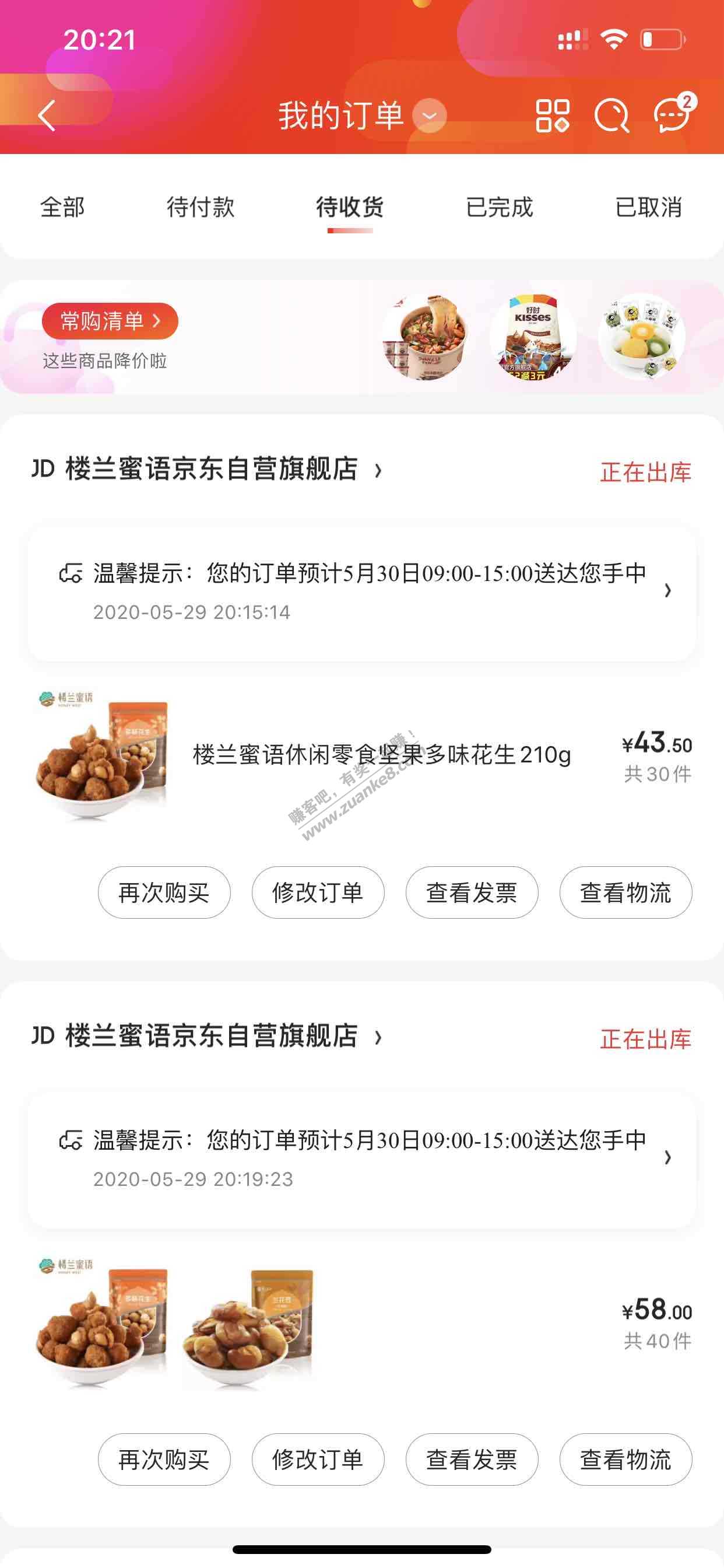Switch to the 全部 tab
The image size is (724, 1568).
pyautogui.click(x=62, y=208)
